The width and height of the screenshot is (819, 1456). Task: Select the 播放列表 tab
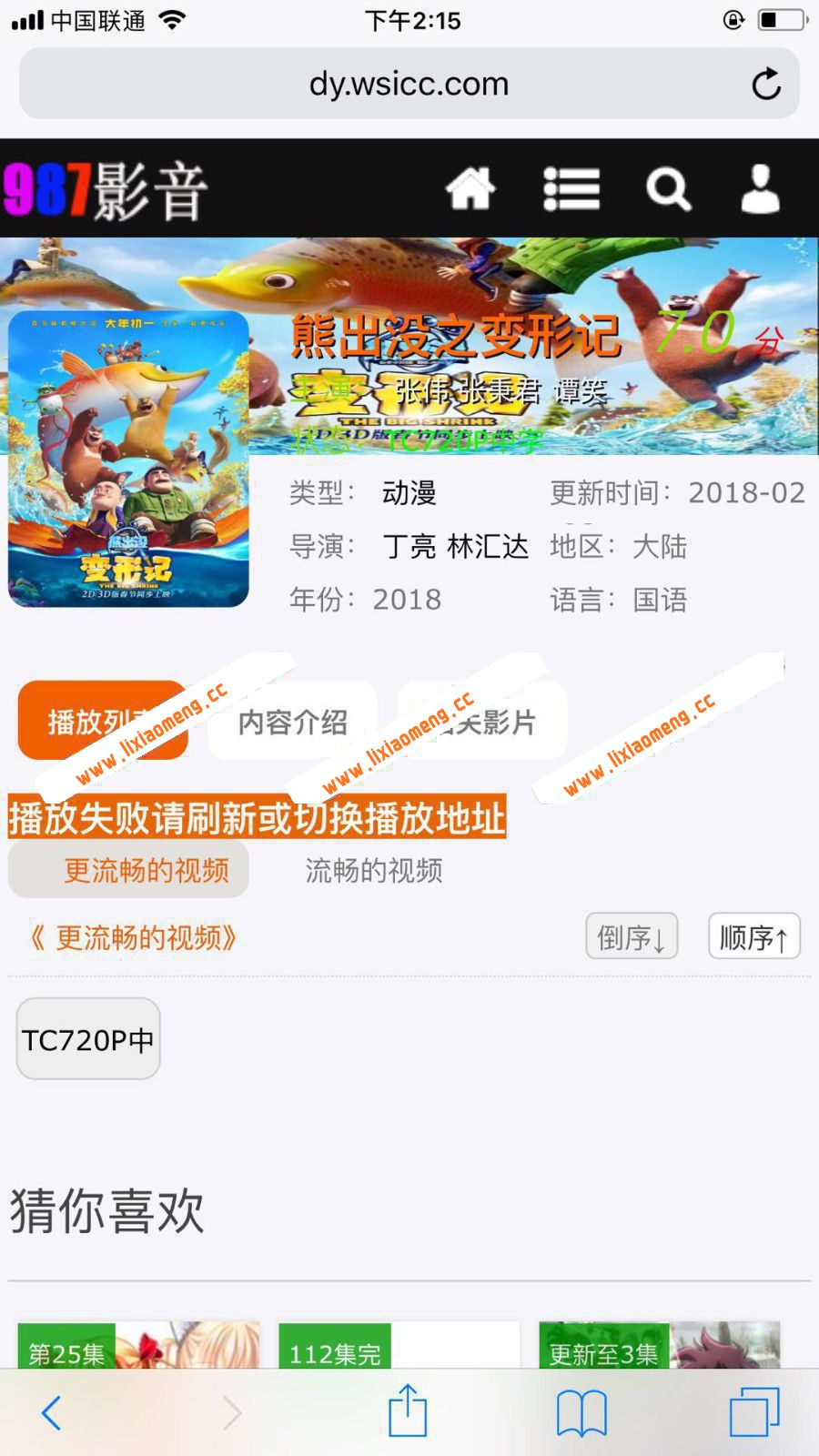100,721
